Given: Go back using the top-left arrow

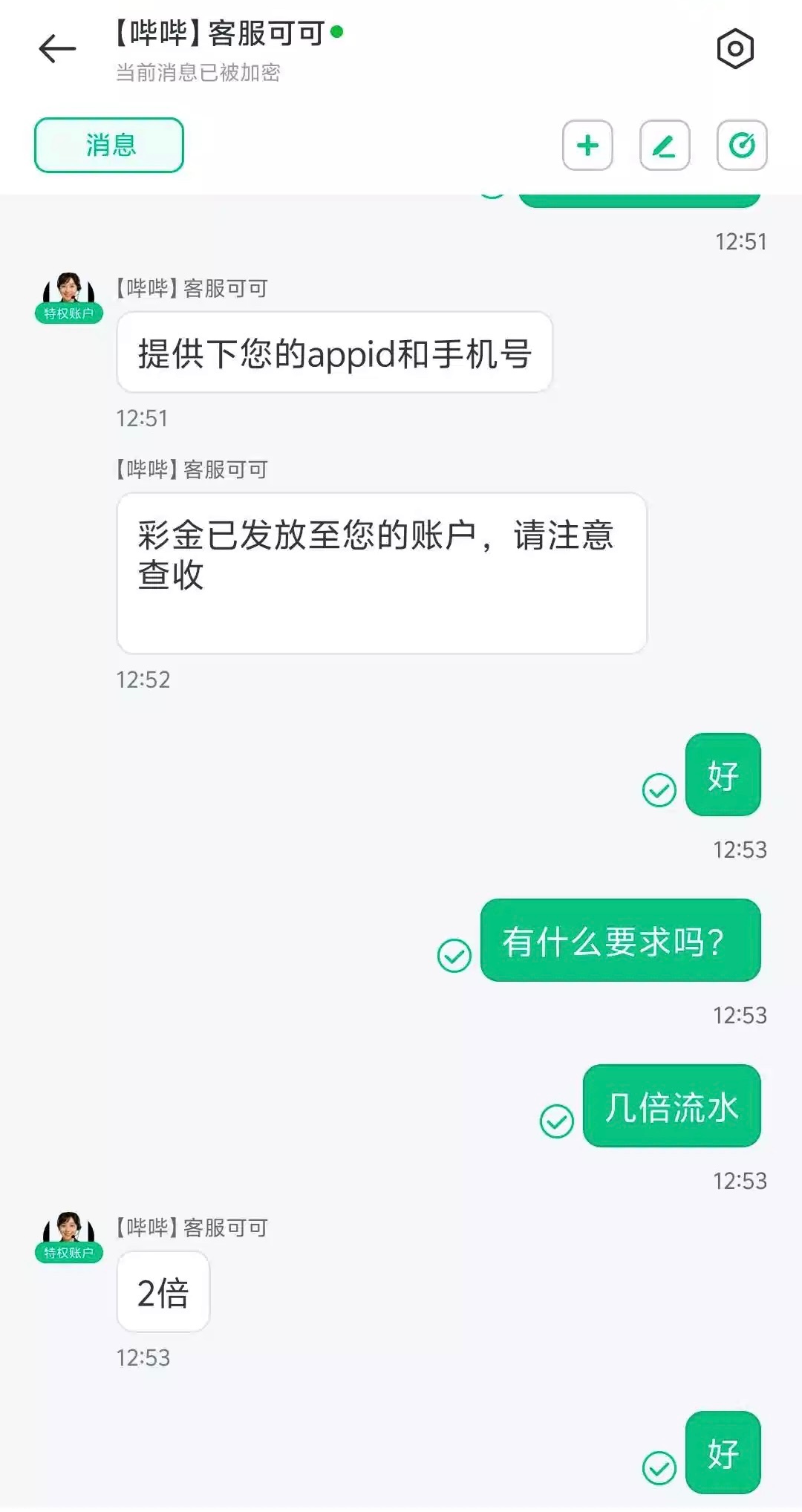Looking at the screenshot, I should click(x=57, y=49).
